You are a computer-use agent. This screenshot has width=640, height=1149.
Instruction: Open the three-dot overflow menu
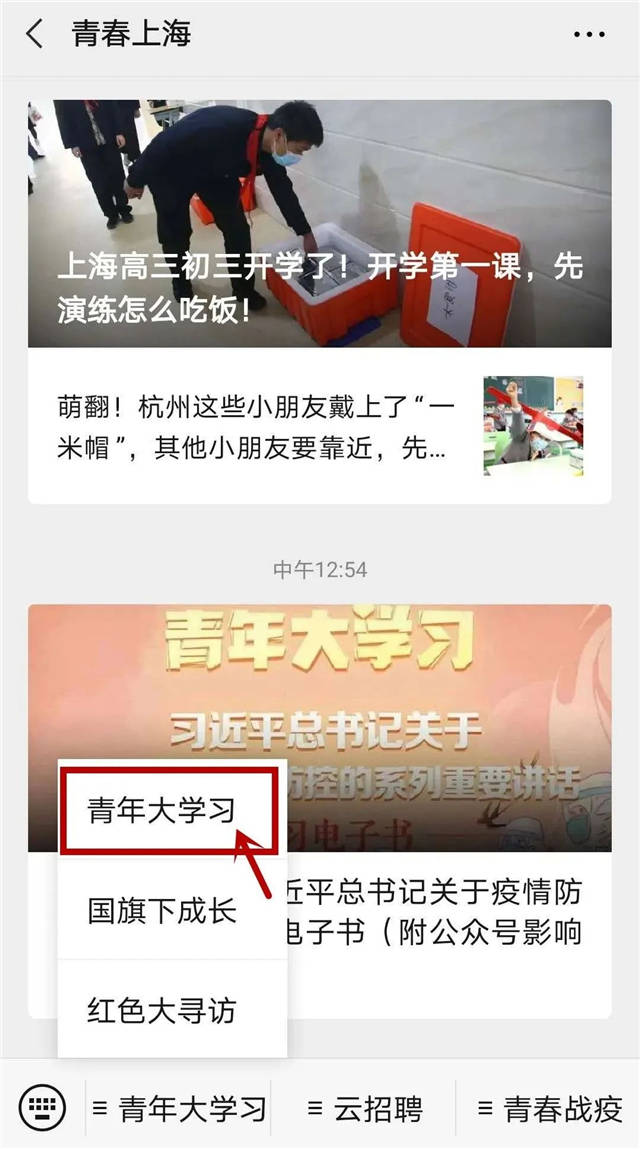(589, 34)
